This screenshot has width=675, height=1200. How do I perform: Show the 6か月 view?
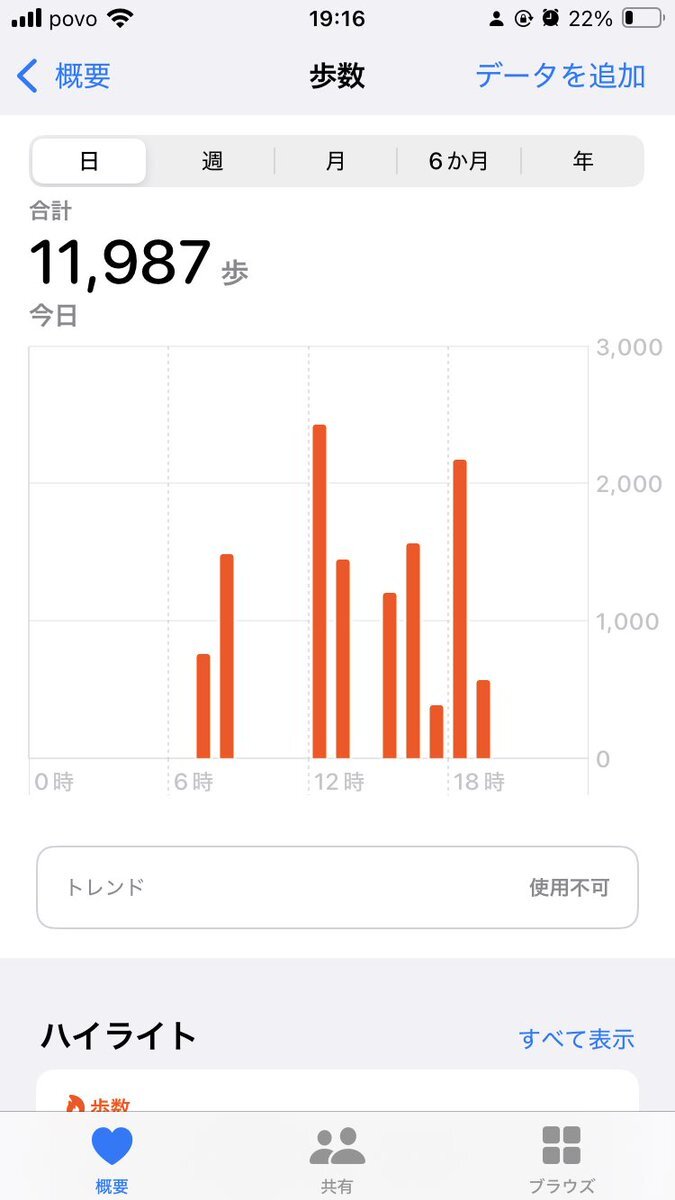pos(459,161)
